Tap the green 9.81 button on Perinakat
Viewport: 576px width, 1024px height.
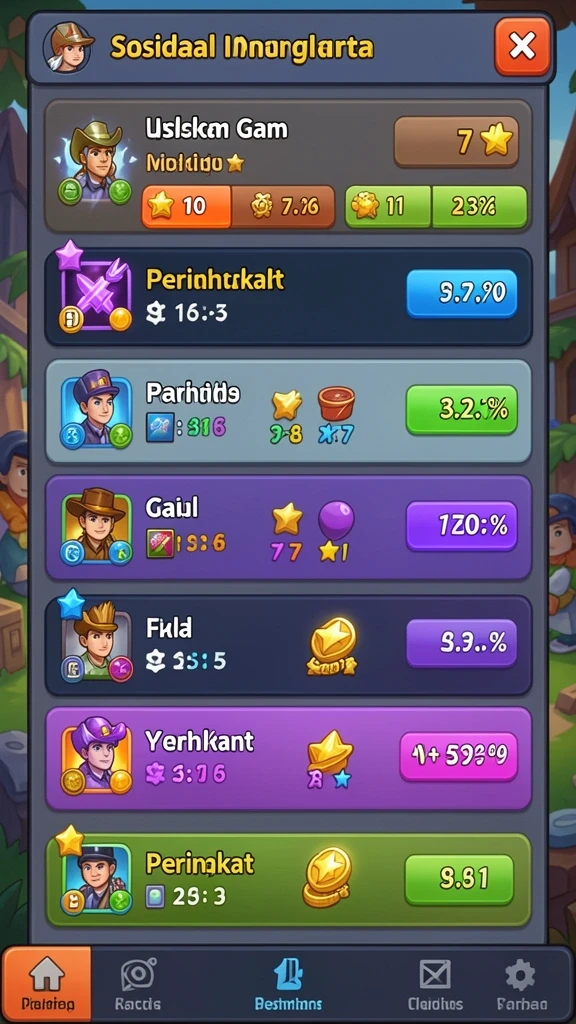(x=459, y=879)
